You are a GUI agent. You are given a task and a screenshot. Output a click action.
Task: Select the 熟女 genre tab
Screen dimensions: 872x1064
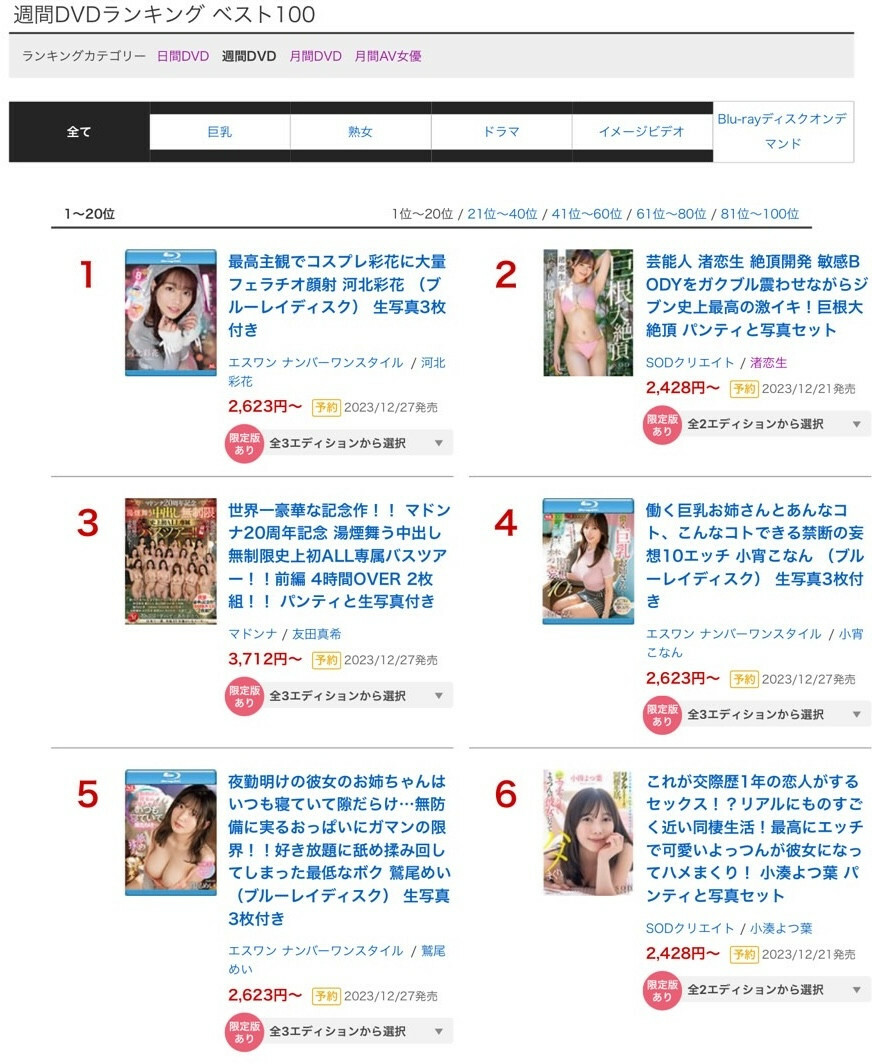click(x=360, y=132)
